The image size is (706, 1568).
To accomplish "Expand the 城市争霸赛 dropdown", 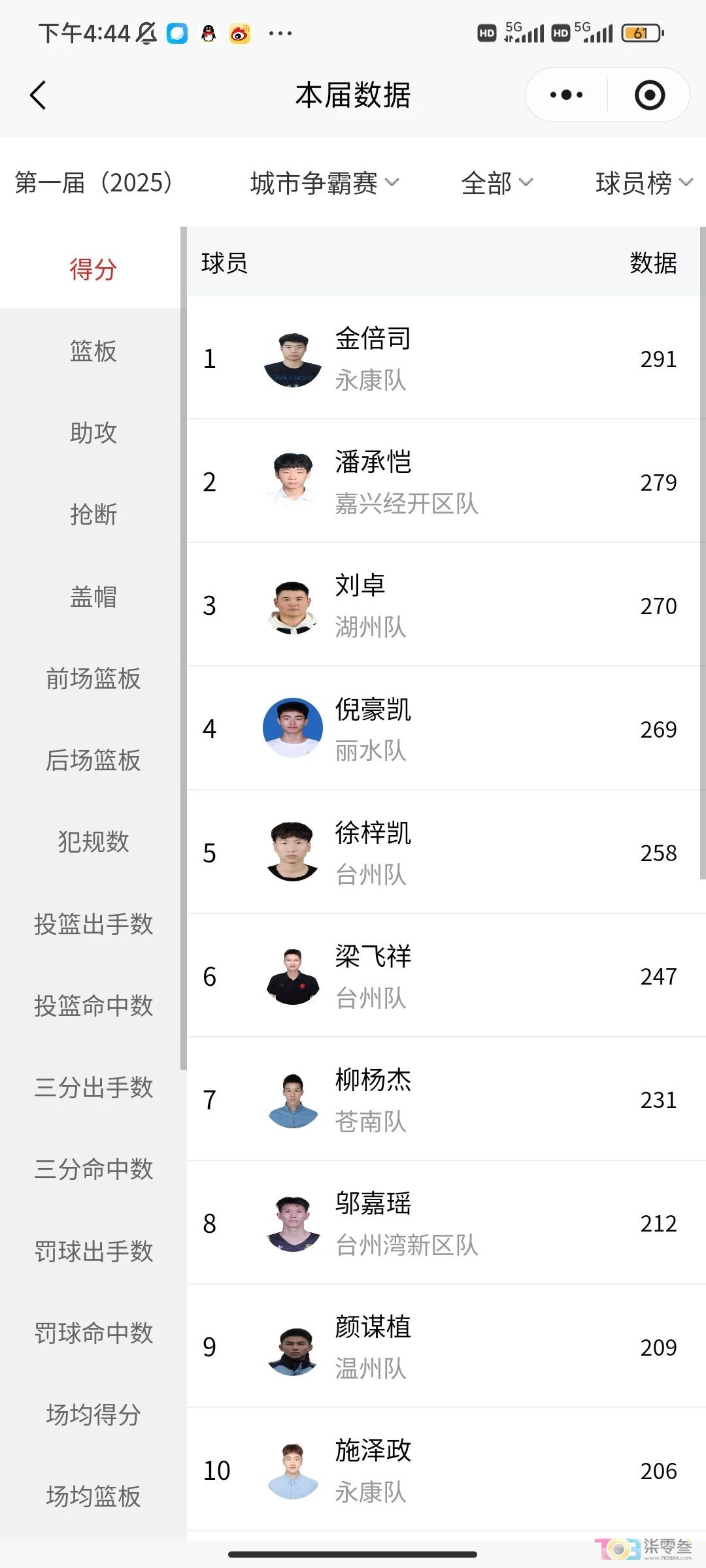I will point(324,183).
